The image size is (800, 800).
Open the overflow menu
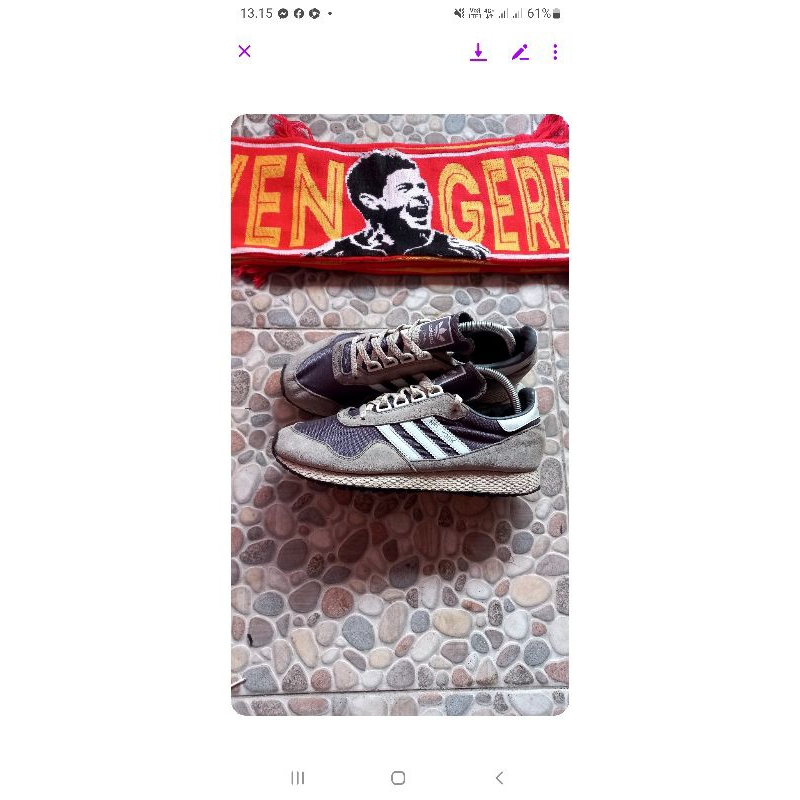pyautogui.click(x=556, y=52)
